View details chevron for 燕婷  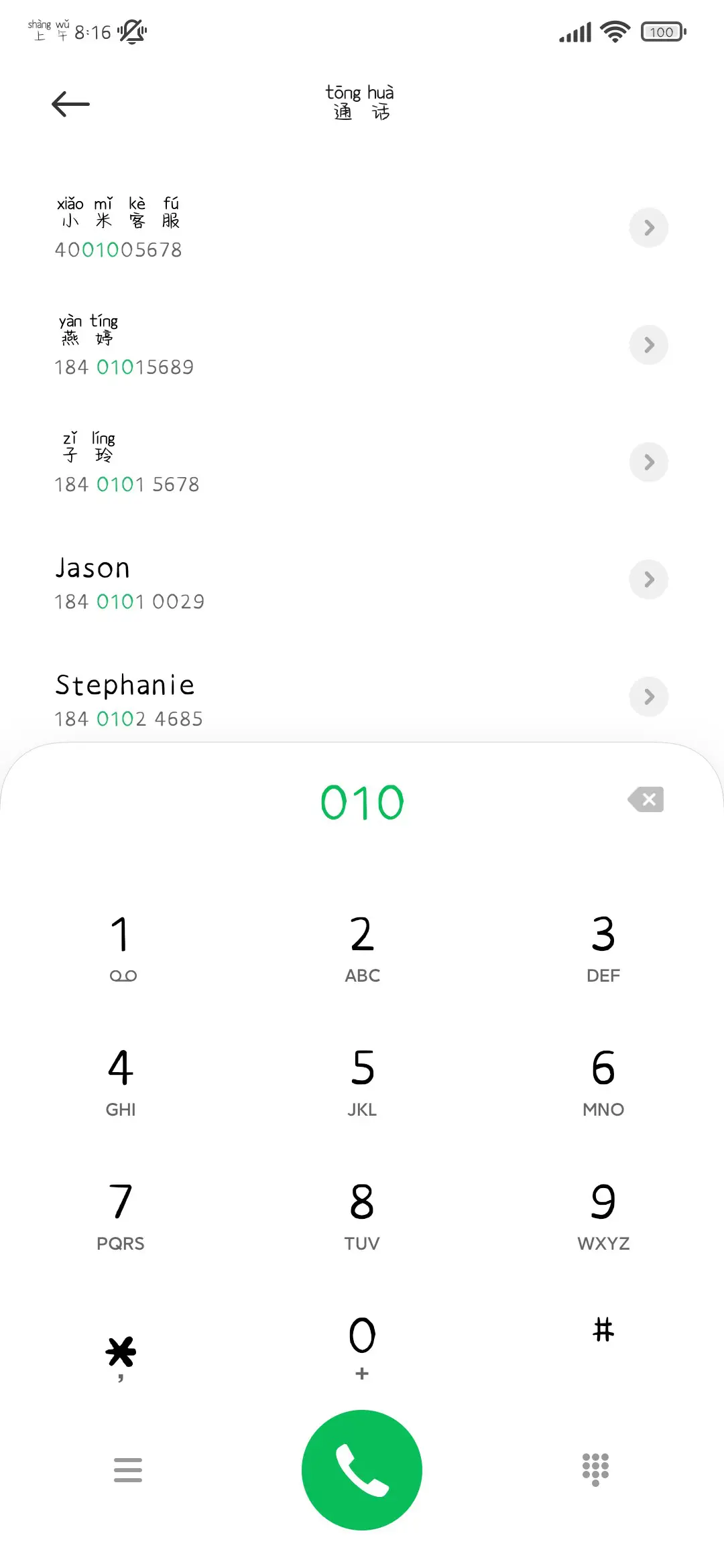(x=648, y=345)
